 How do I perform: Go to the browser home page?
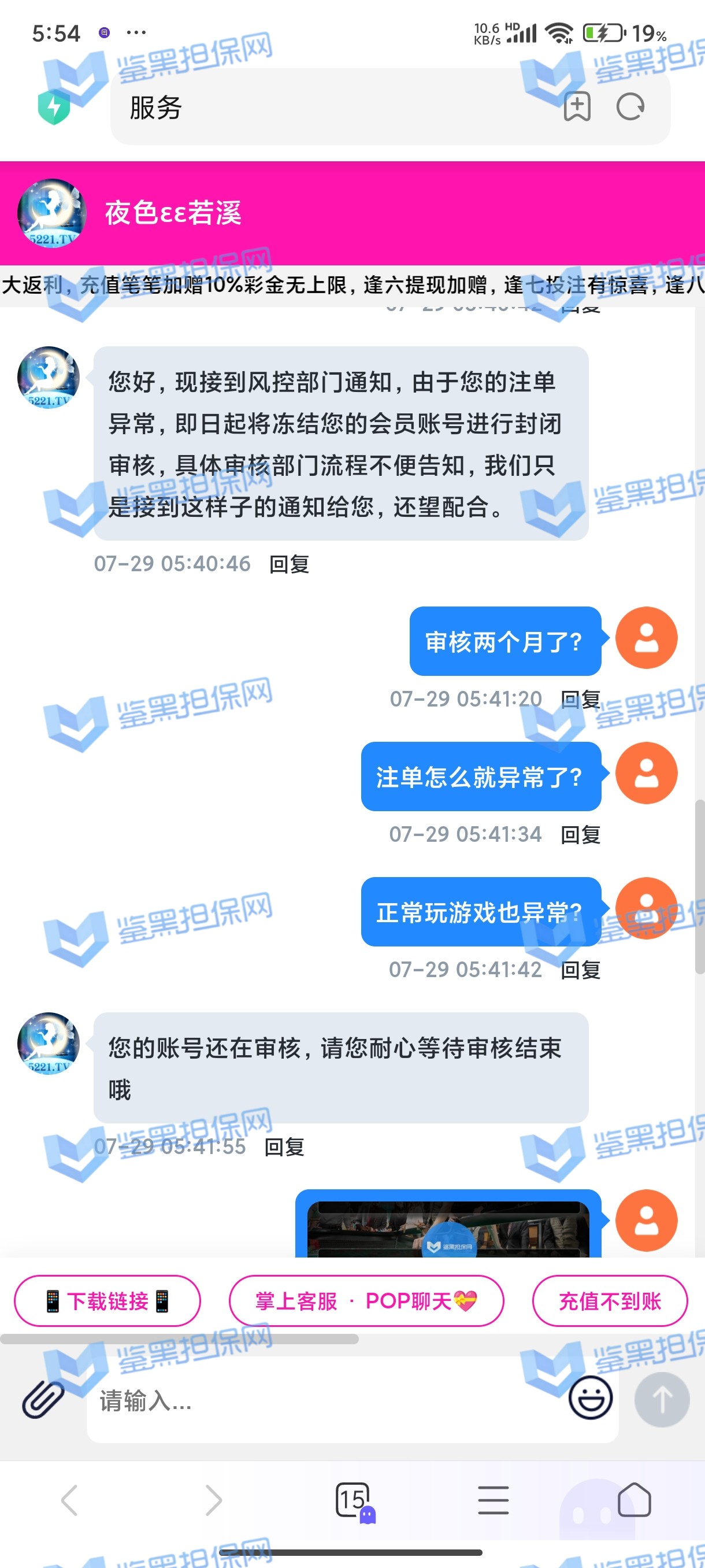634,1500
